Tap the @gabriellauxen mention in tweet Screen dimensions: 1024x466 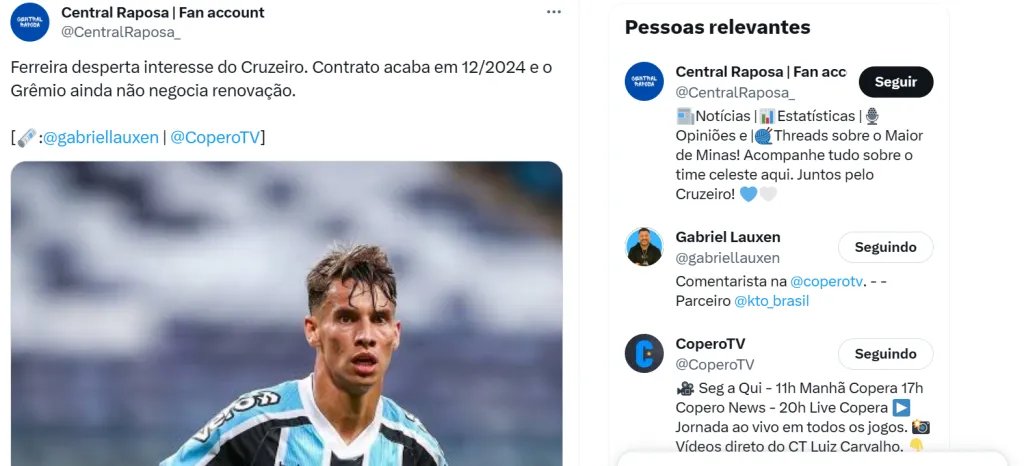click(x=100, y=137)
